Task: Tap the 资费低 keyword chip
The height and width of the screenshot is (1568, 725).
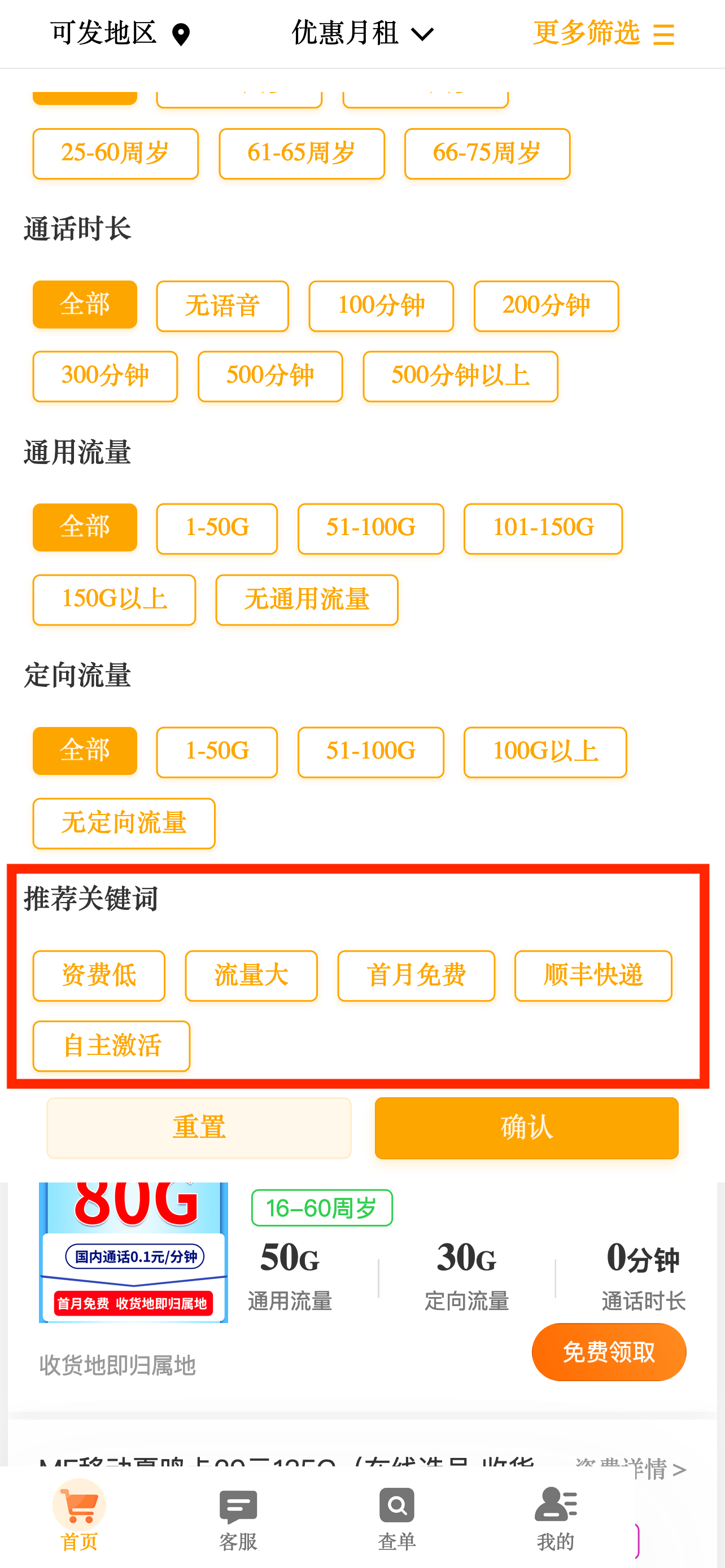Action: point(99,975)
